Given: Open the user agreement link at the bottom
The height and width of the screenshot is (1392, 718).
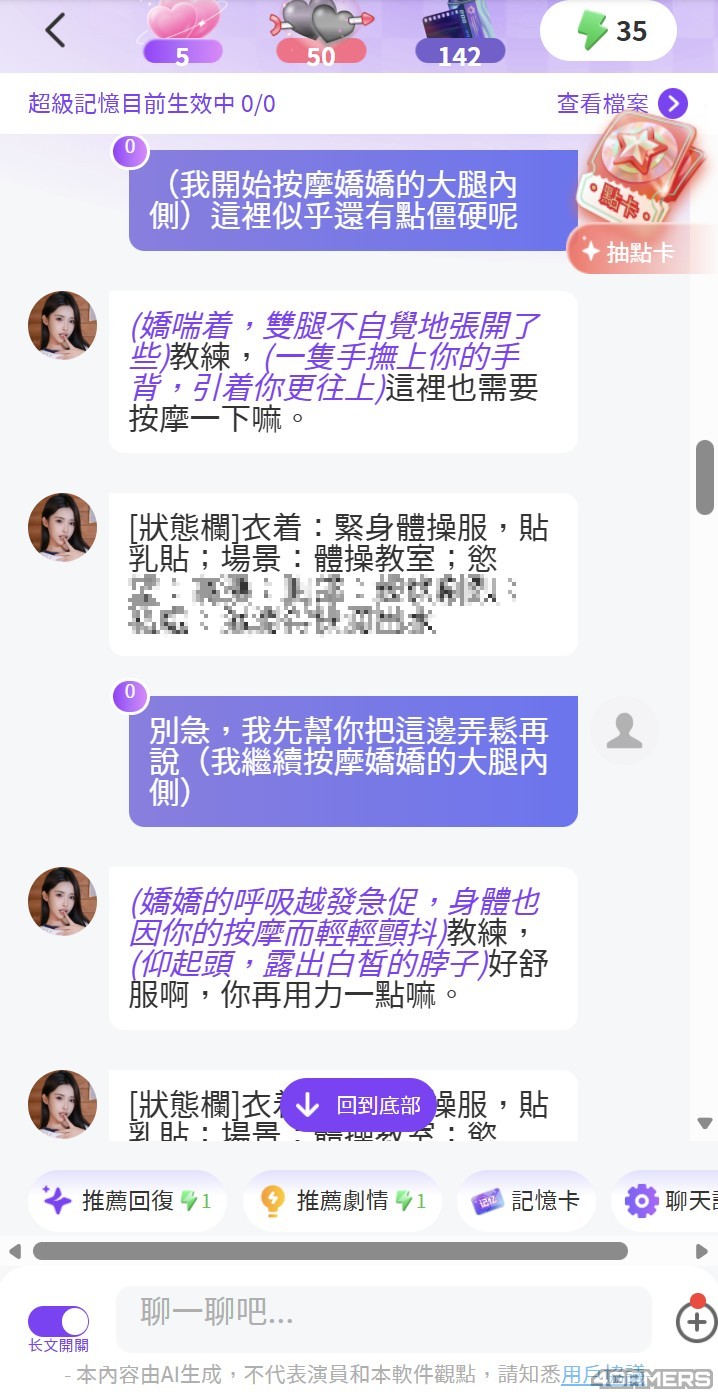Looking at the screenshot, I should tap(602, 1376).
